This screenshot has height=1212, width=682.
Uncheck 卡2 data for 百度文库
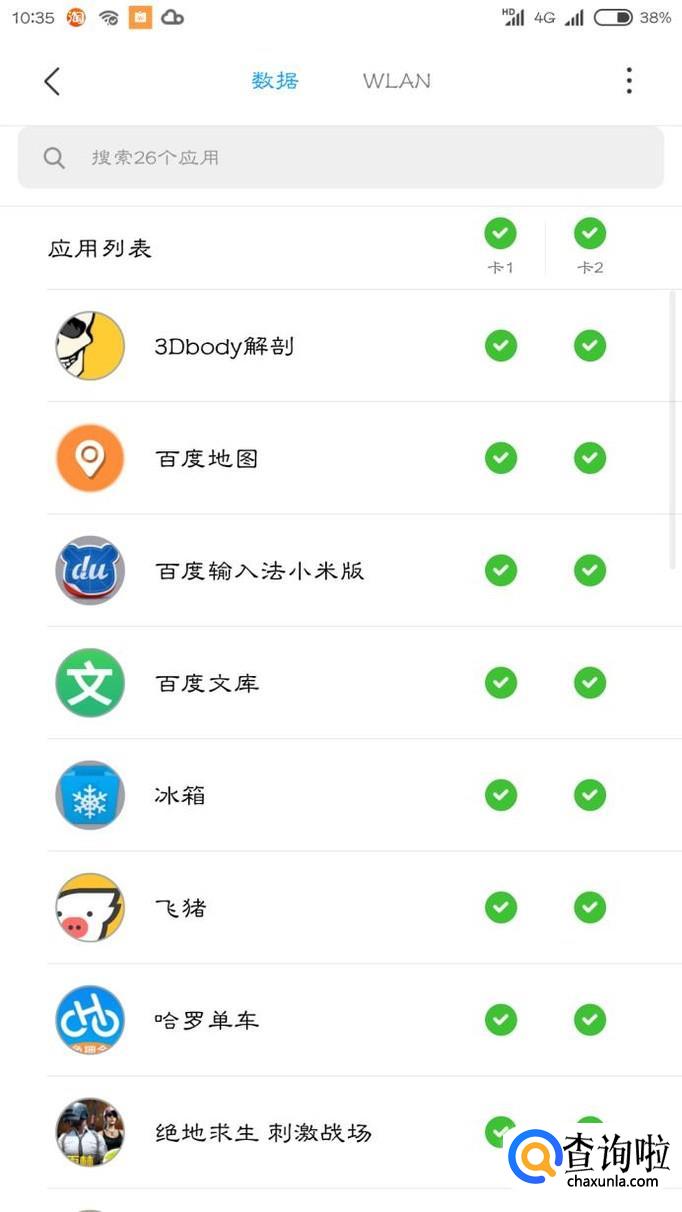click(x=590, y=683)
